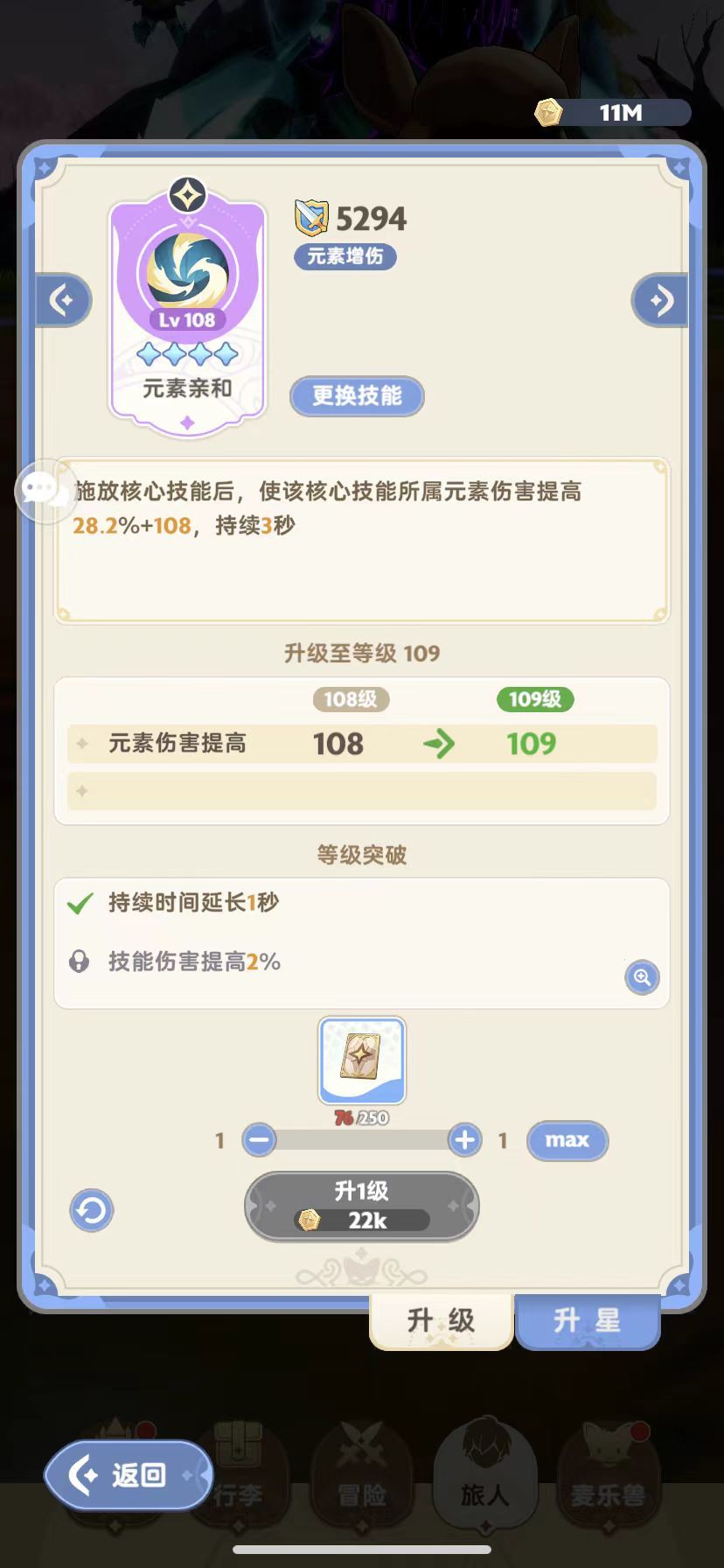This screenshot has width=724, height=1568.
Task: Click the left arrow to view previous skill
Action: pos(61,300)
